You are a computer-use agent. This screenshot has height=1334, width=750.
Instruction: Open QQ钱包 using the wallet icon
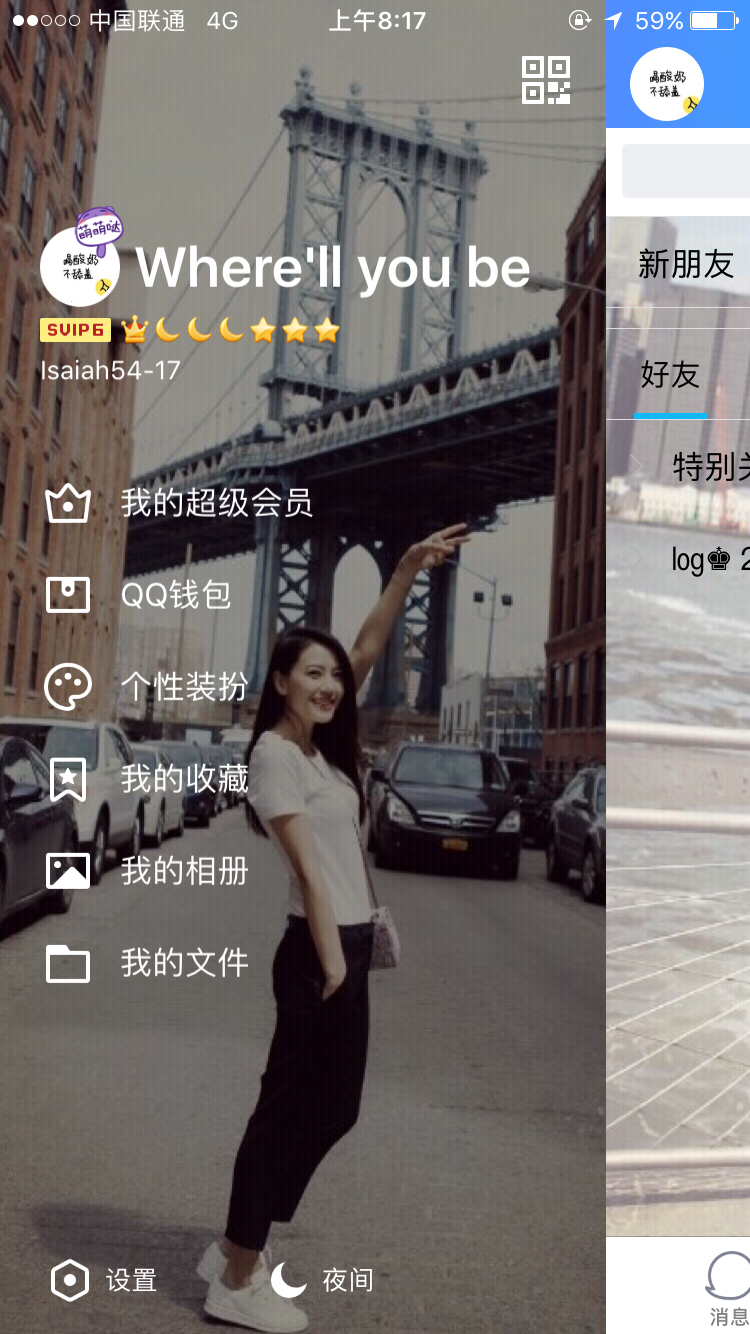tap(68, 594)
